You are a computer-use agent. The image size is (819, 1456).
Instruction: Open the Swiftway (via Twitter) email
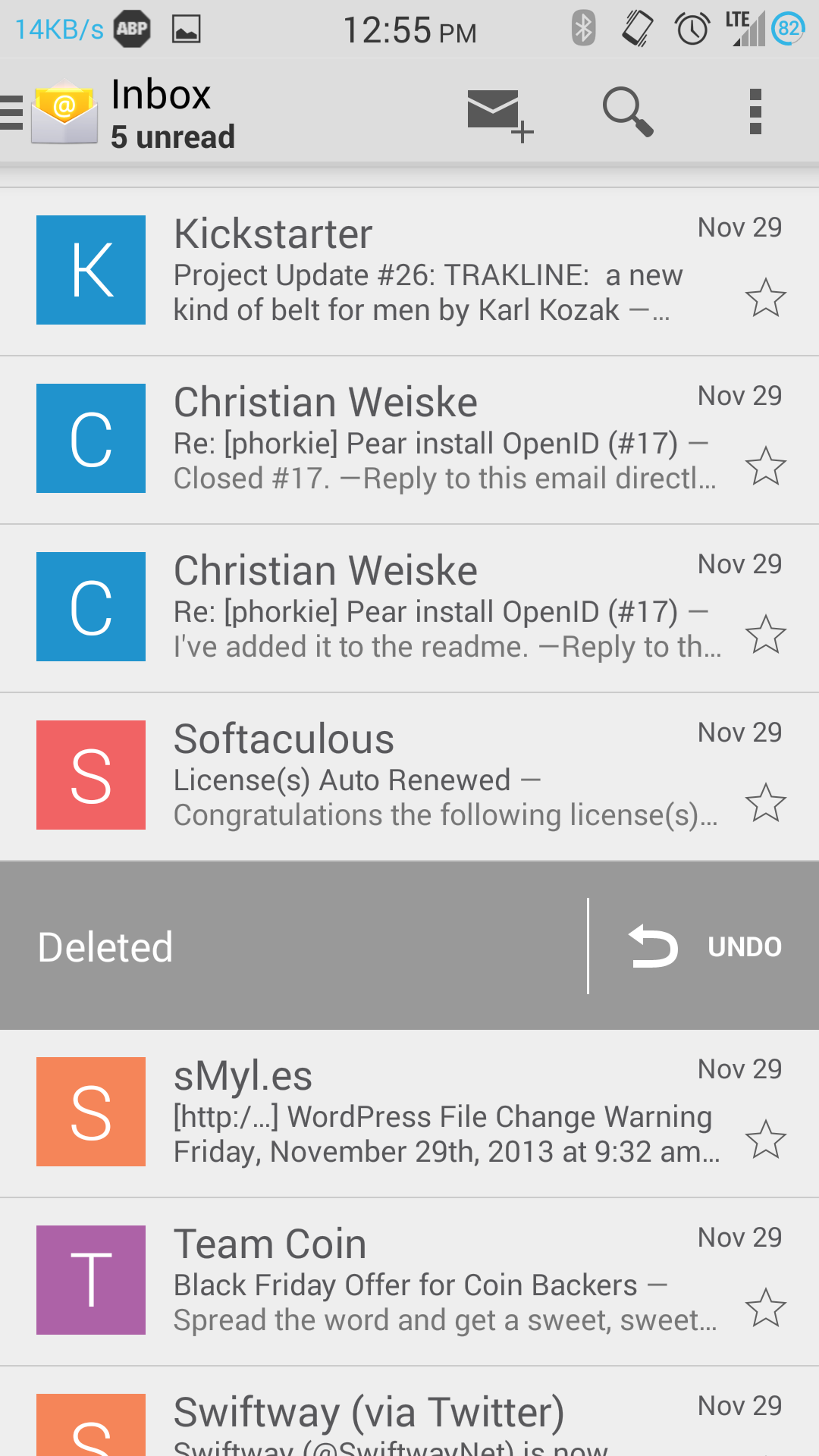[x=409, y=1411]
